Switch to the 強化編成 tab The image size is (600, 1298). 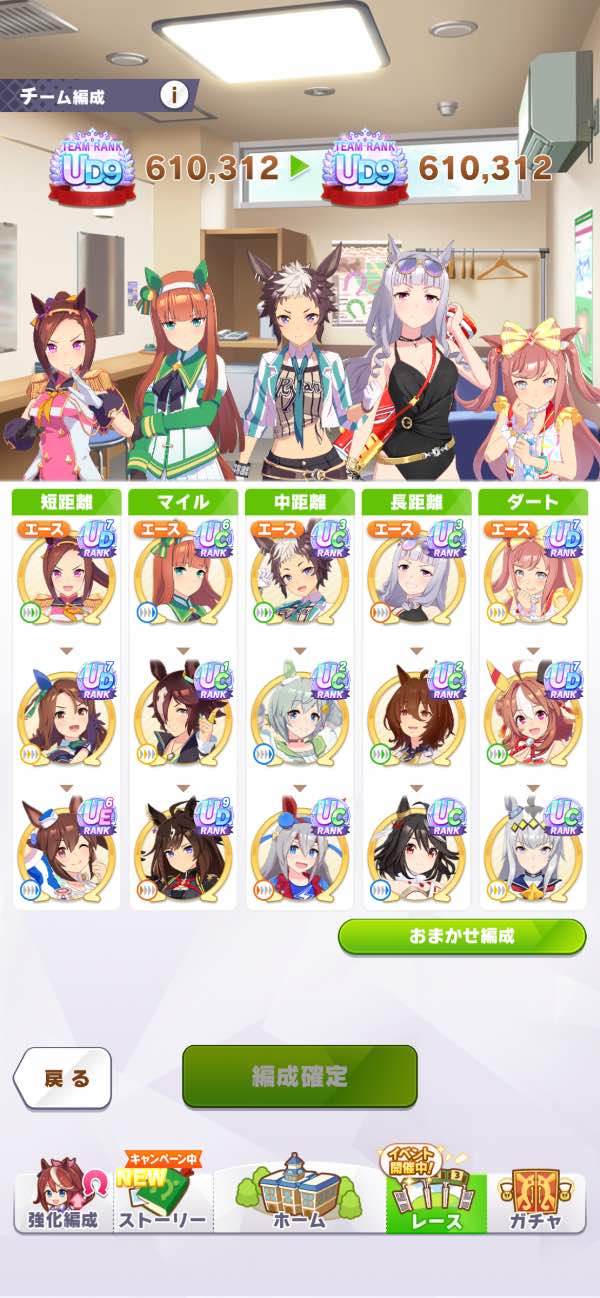pyautogui.click(x=63, y=1200)
